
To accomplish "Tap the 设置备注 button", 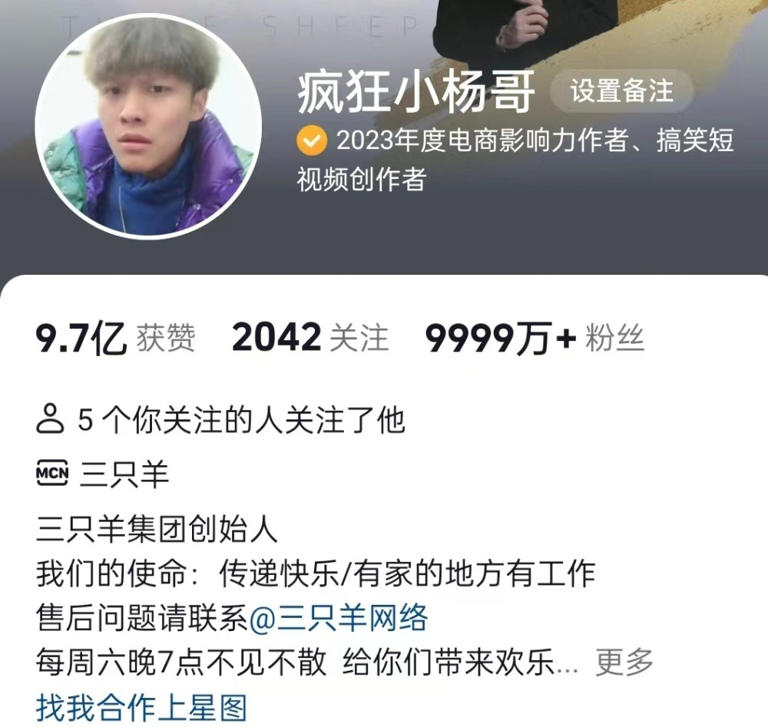I will (x=621, y=91).
